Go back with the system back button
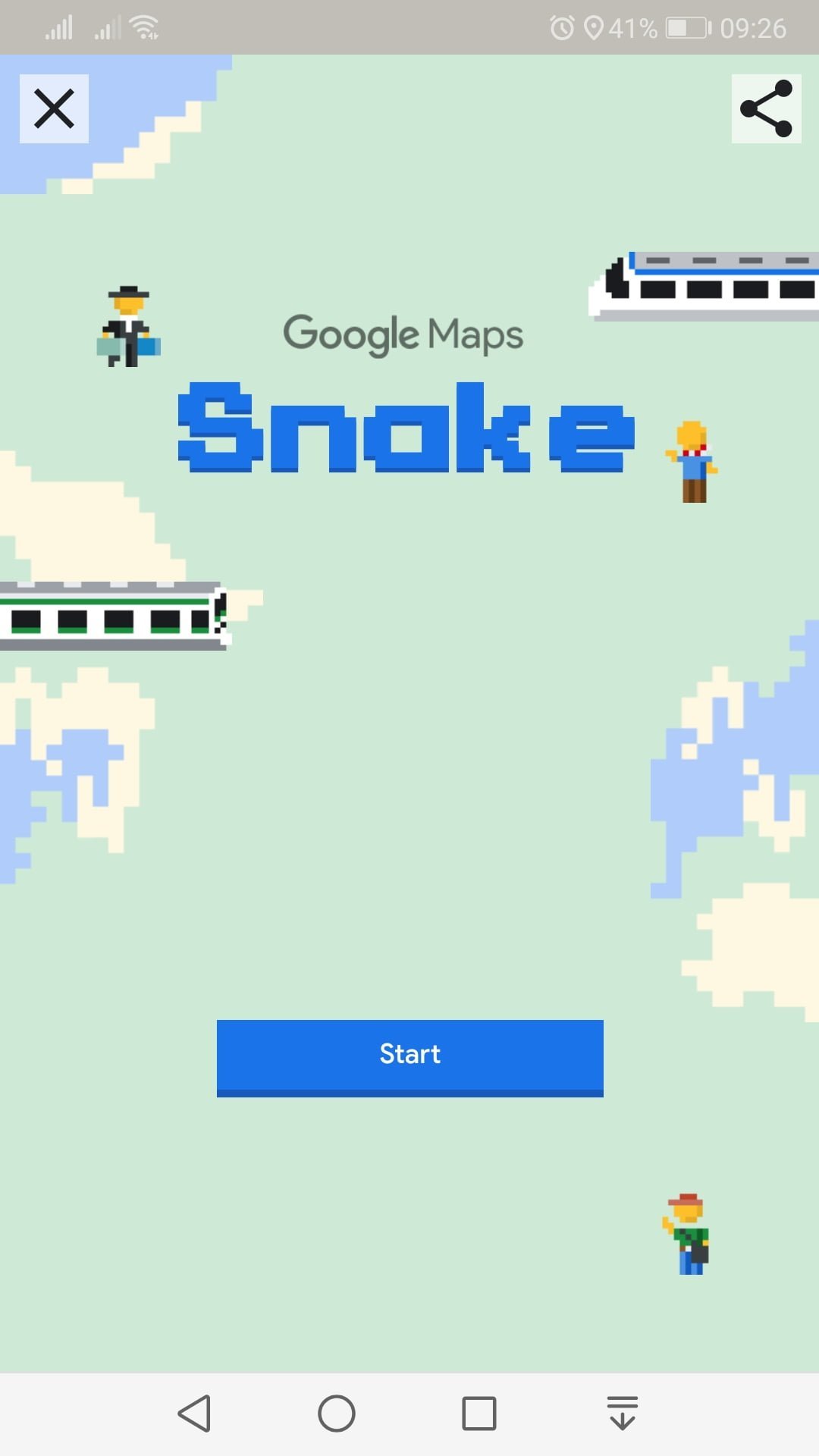Screen dimensions: 819x1456 pyautogui.click(x=194, y=1414)
